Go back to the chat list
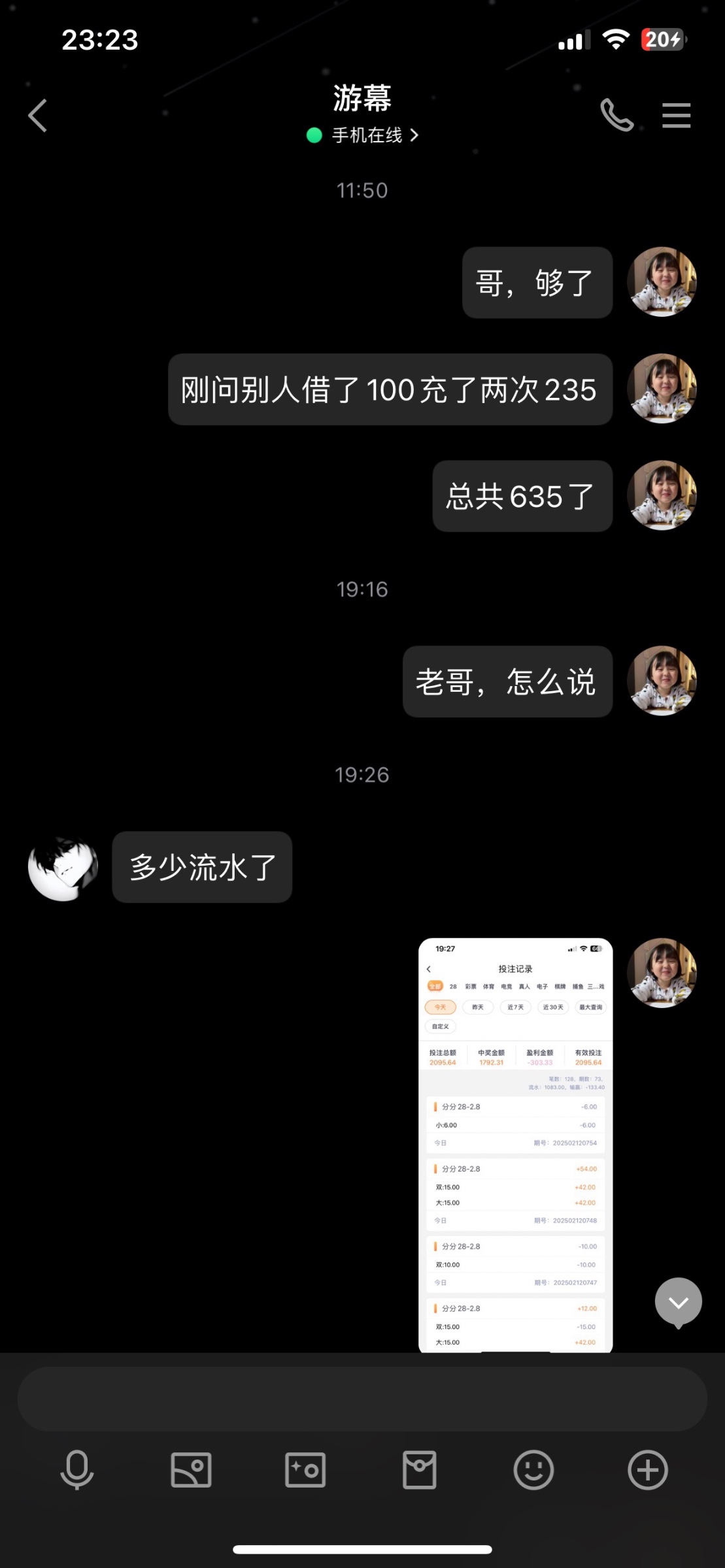Viewport: 725px width, 1568px height. (38, 116)
